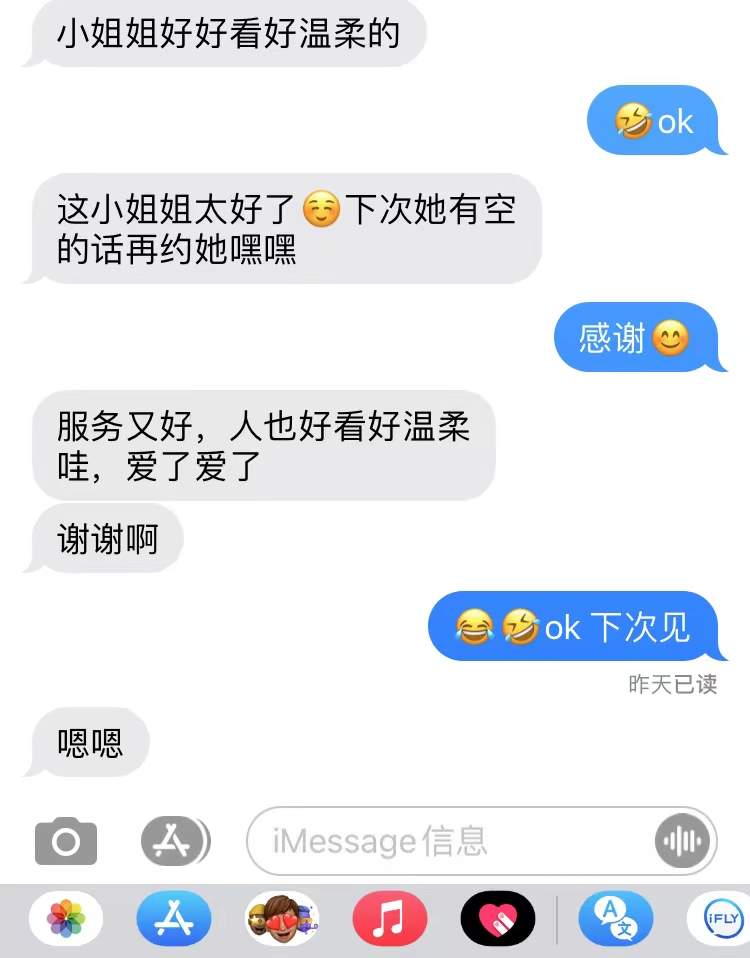Open the Music iMessage app
Image resolution: width=750 pixels, height=958 pixels.
(x=390, y=918)
